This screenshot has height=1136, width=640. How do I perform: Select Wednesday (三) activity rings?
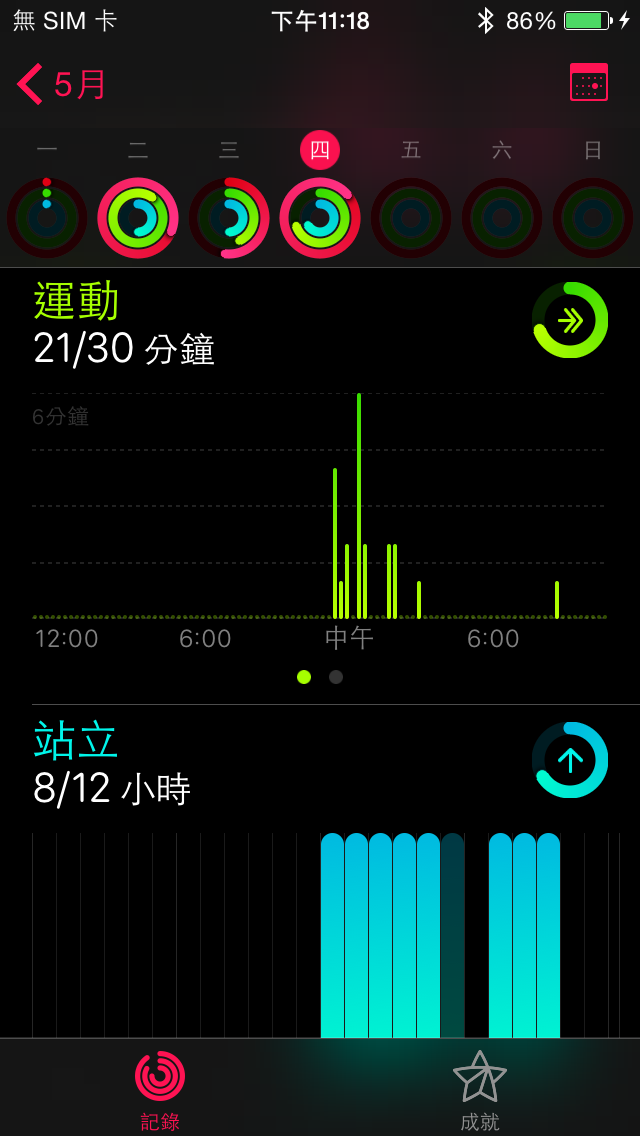pos(229,218)
